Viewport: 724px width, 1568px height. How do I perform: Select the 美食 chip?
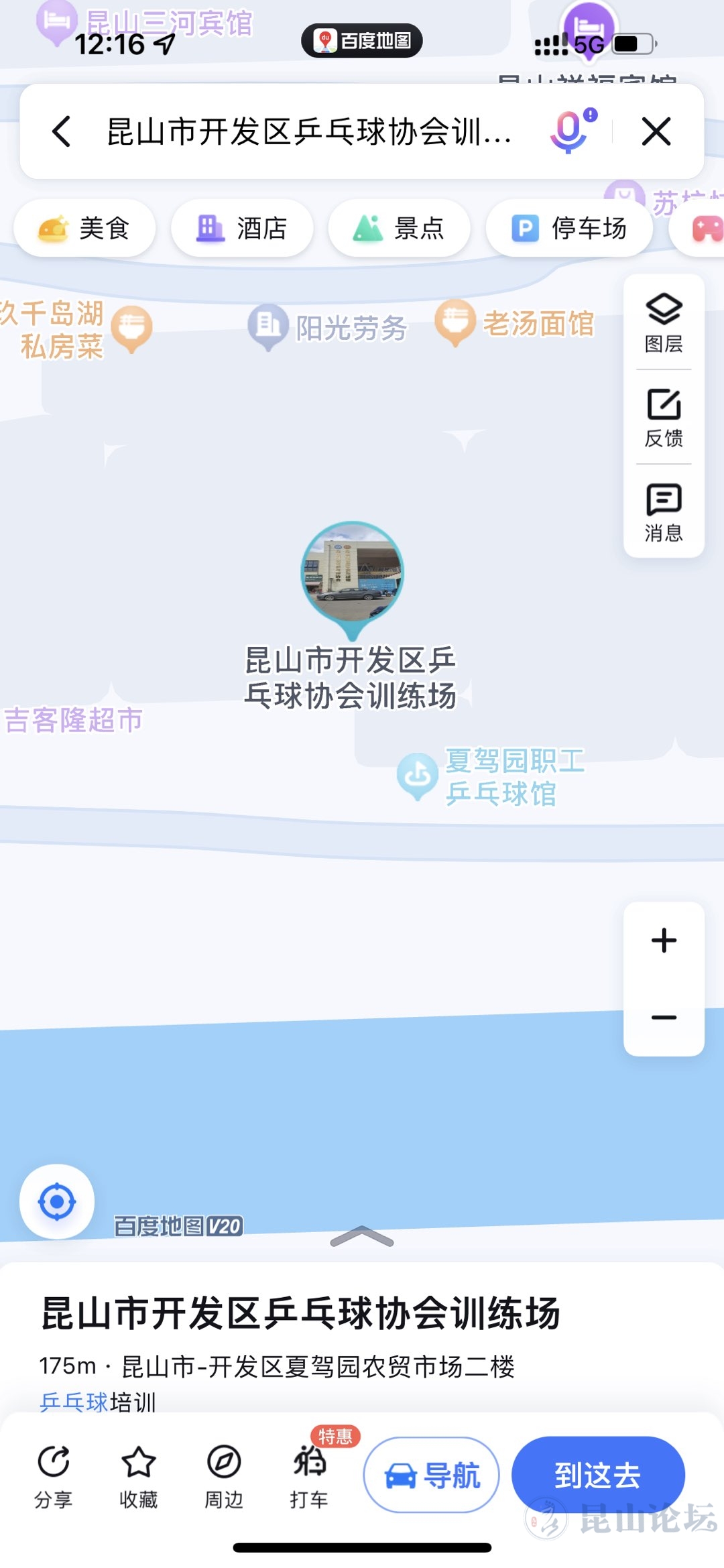pyautogui.click(x=85, y=229)
